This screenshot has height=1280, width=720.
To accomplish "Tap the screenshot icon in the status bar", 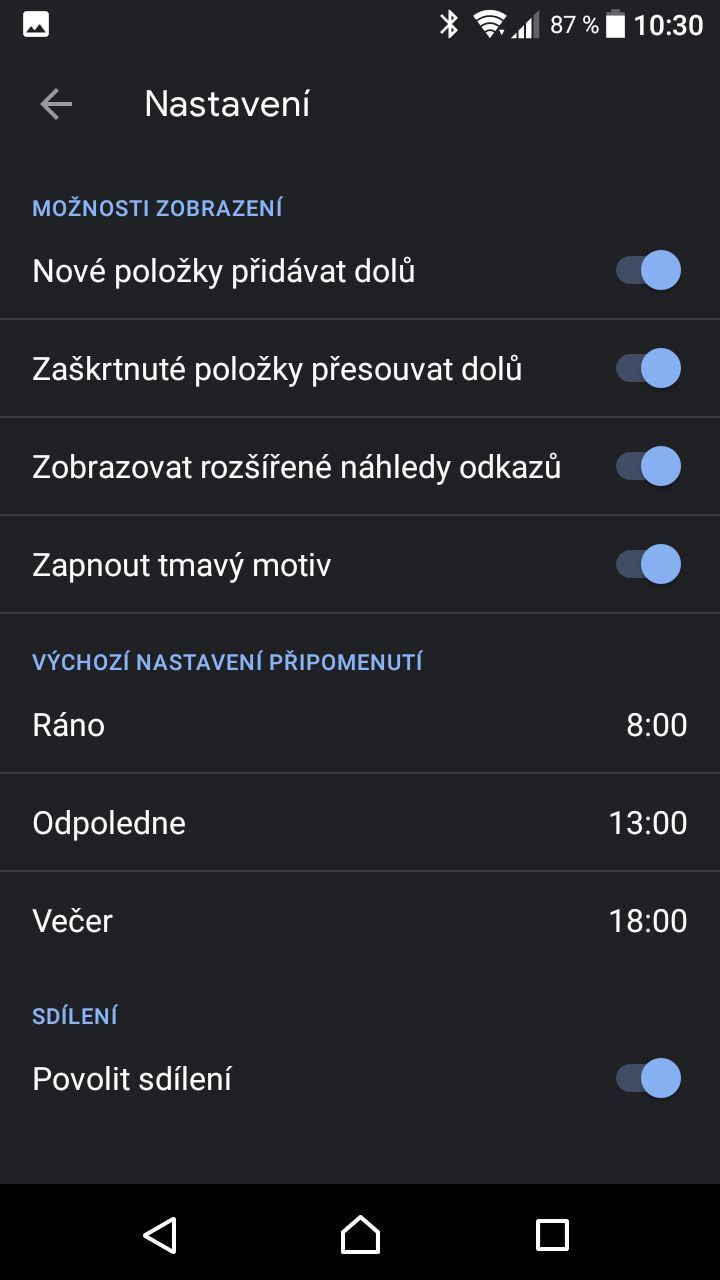I will click(x=36, y=23).
